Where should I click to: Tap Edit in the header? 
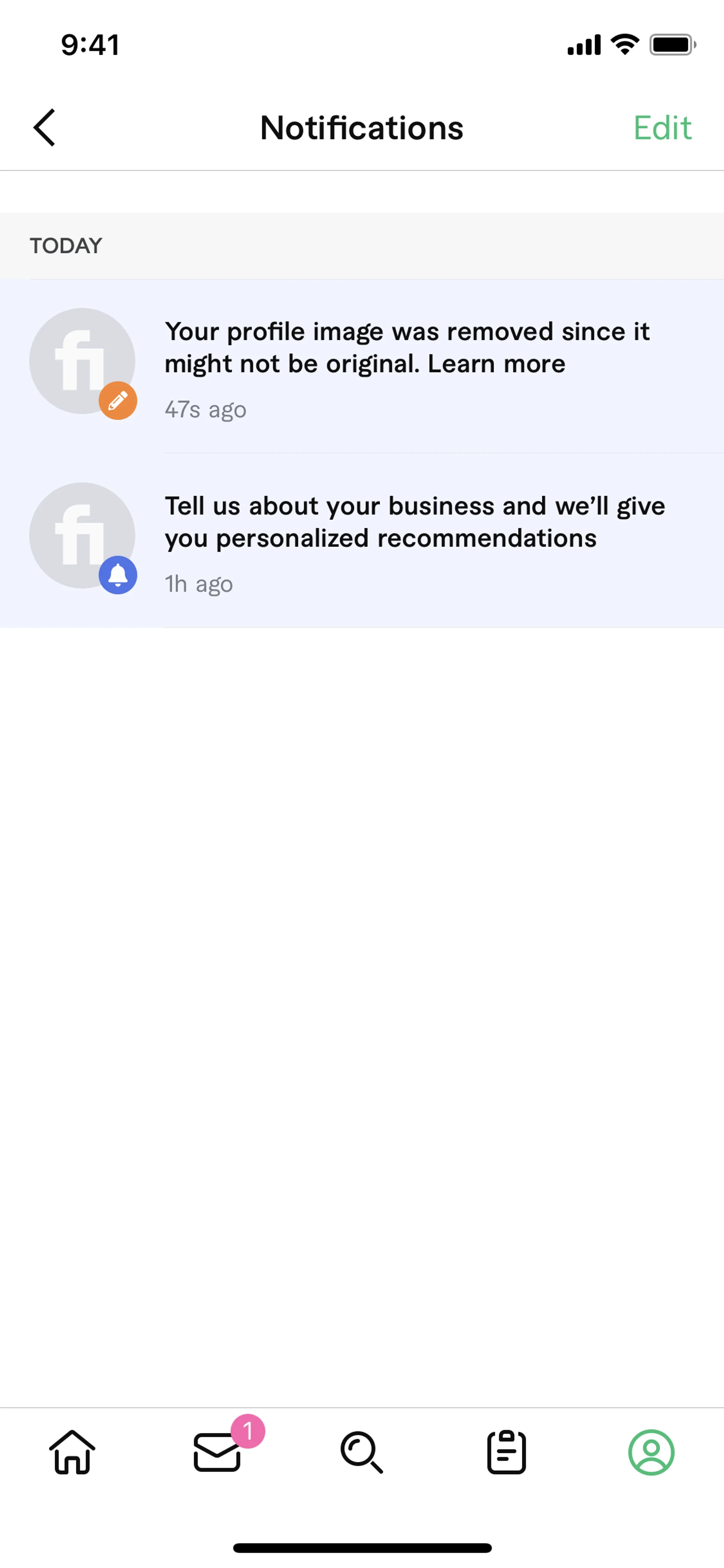[662, 128]
